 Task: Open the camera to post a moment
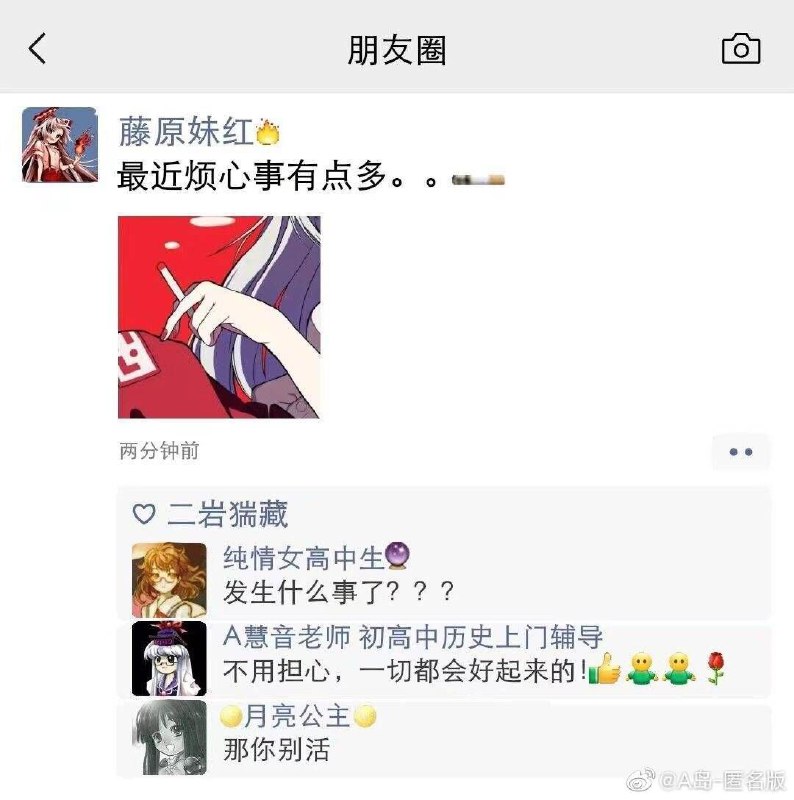click(740, 48)
